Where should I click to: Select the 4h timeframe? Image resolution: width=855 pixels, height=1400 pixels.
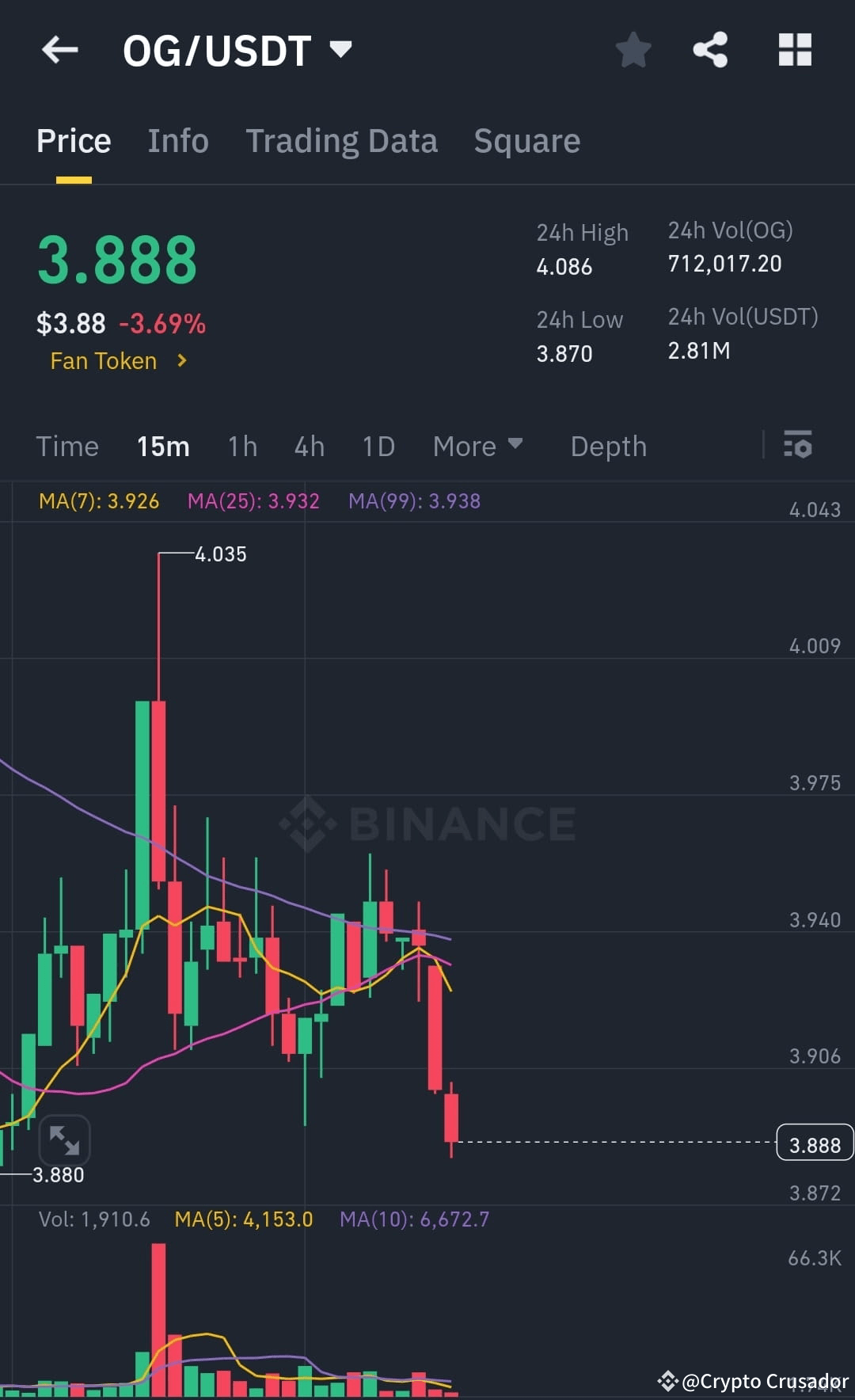point(309,446)
